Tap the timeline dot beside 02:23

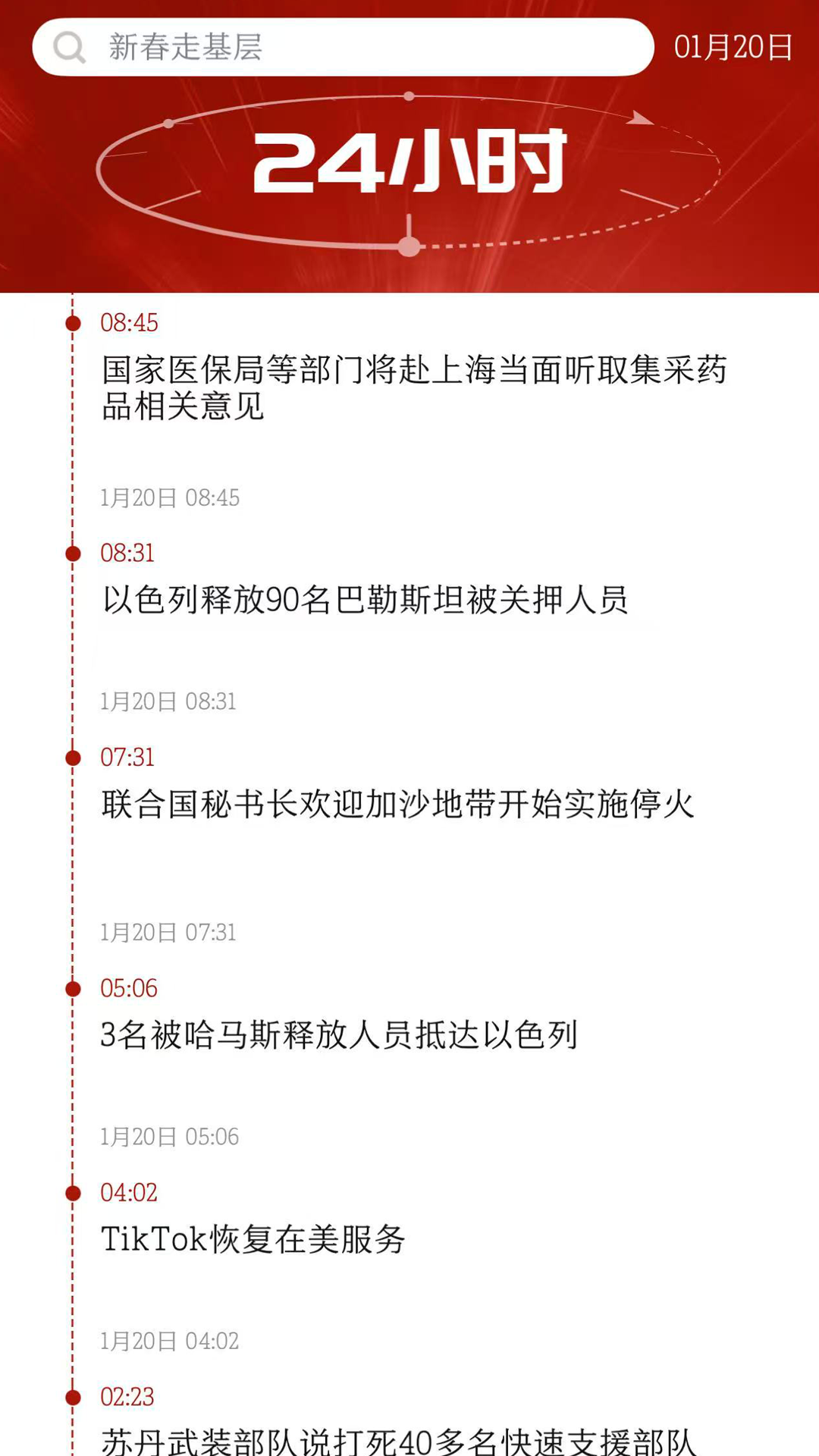click(72, 1395)
